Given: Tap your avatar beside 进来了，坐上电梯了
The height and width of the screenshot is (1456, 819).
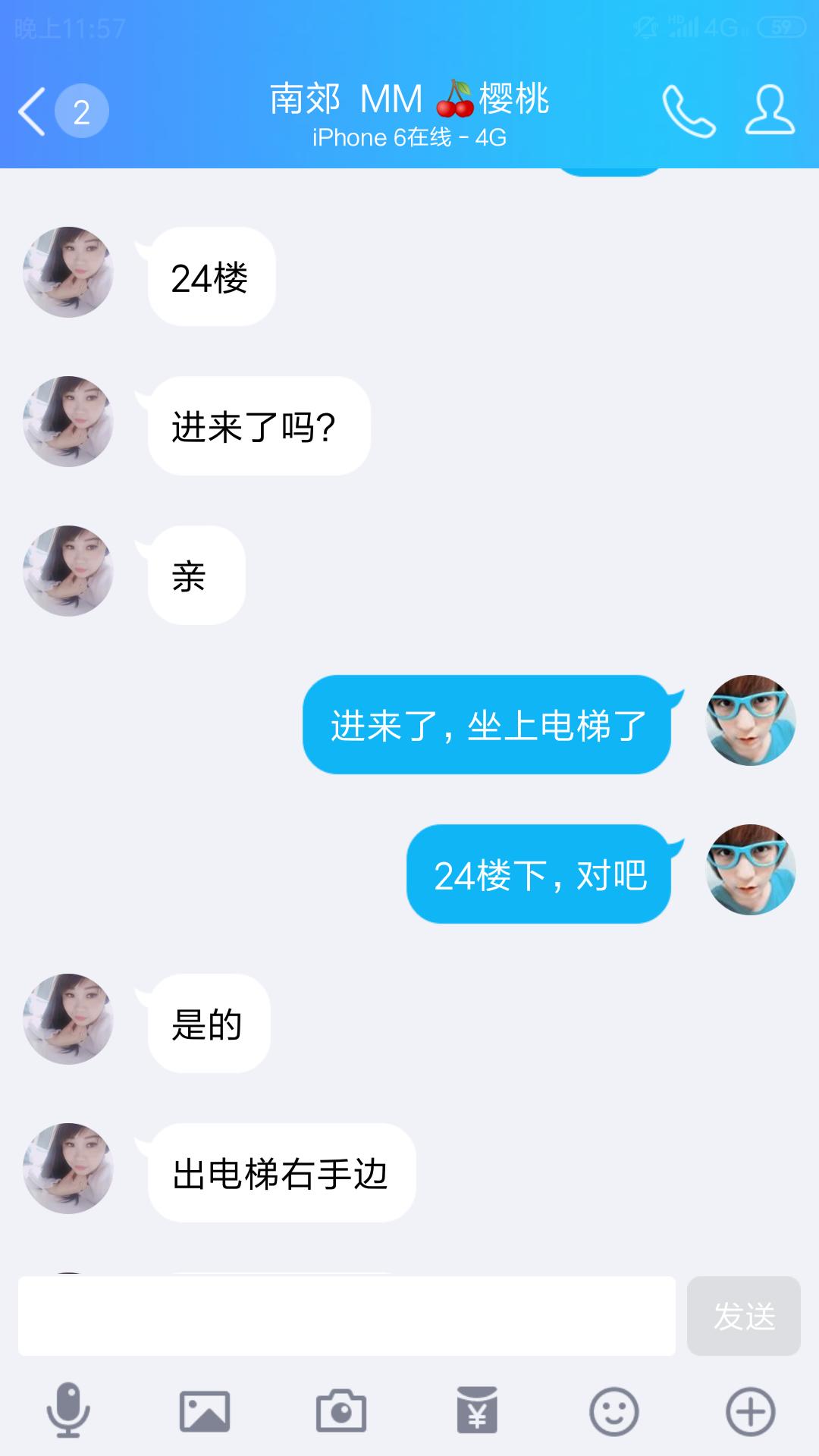Looking at the screenshot, I should point(751,722).
